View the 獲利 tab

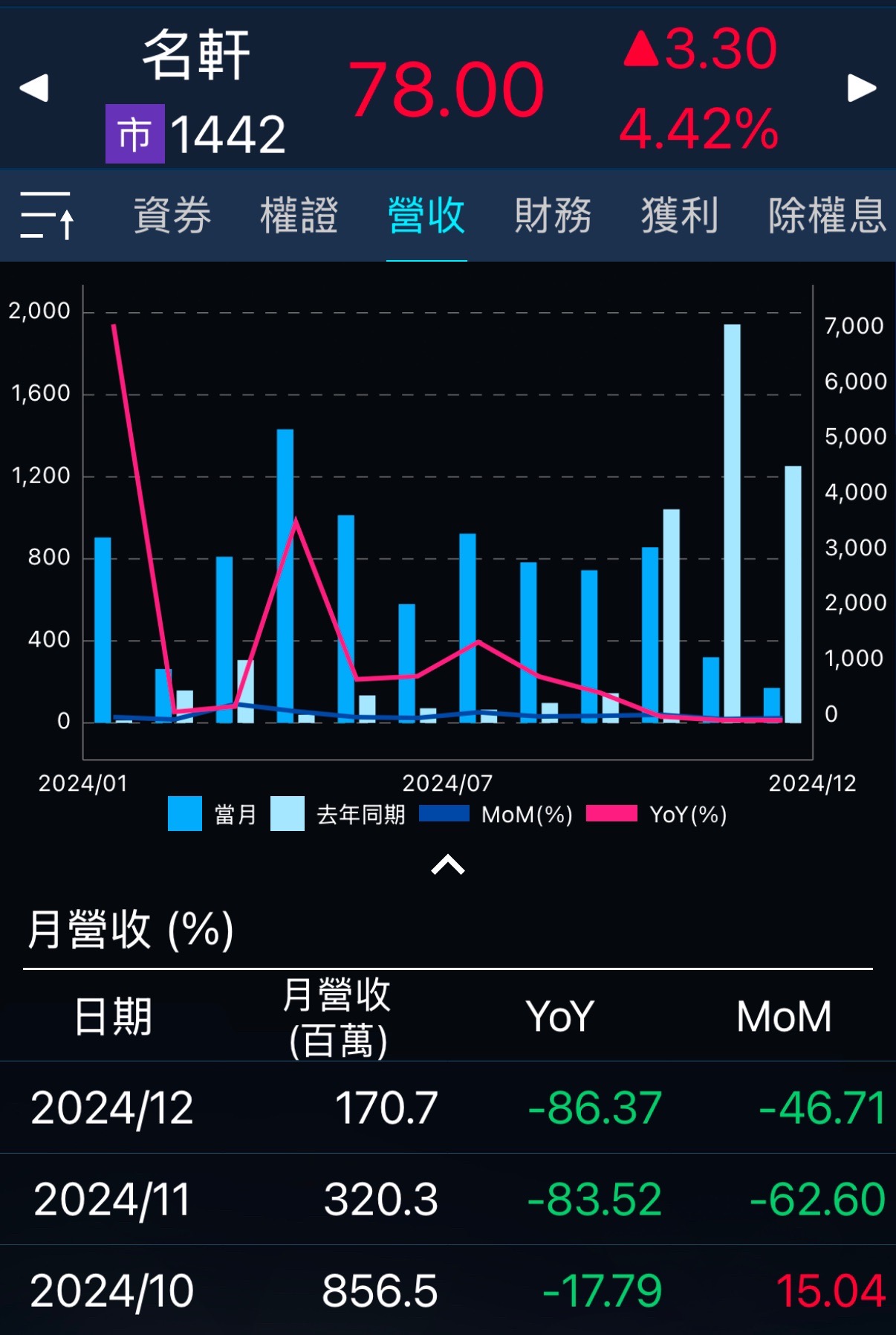click(x=680, y=216)
